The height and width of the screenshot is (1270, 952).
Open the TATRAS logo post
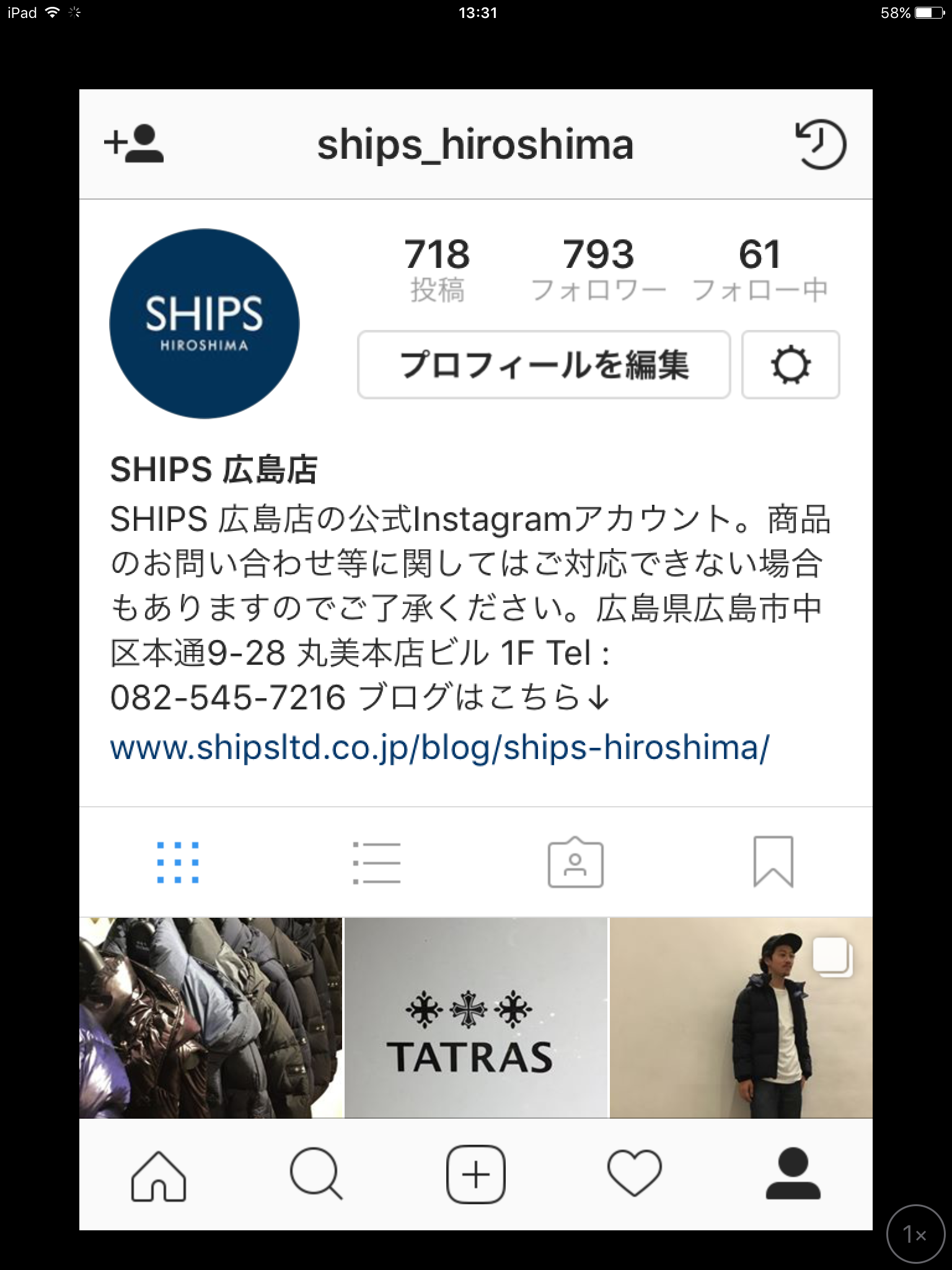point(476,1018)
